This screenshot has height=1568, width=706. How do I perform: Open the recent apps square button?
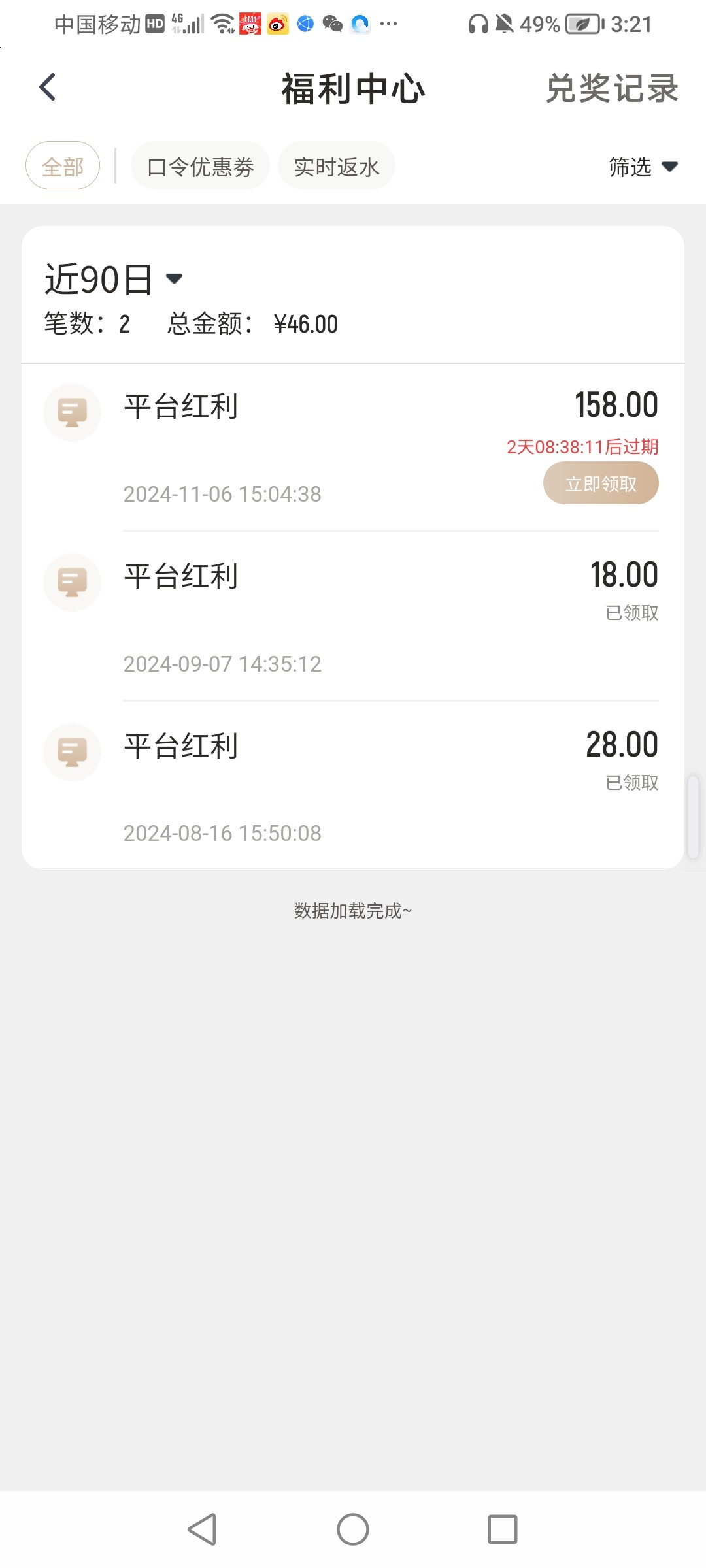[502, 1529]
